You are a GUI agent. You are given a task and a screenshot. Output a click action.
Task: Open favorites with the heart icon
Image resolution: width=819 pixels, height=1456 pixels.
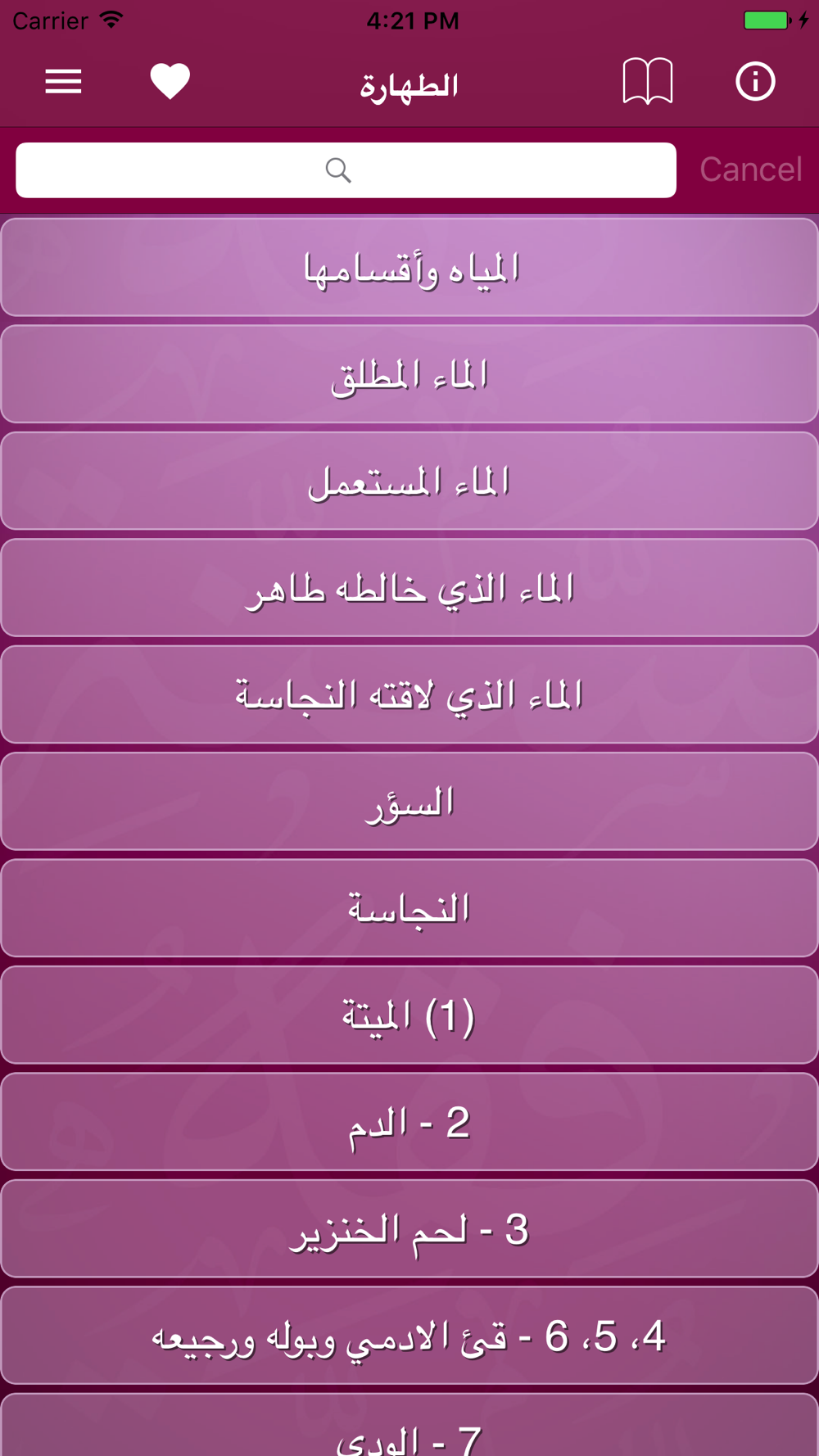170,82
